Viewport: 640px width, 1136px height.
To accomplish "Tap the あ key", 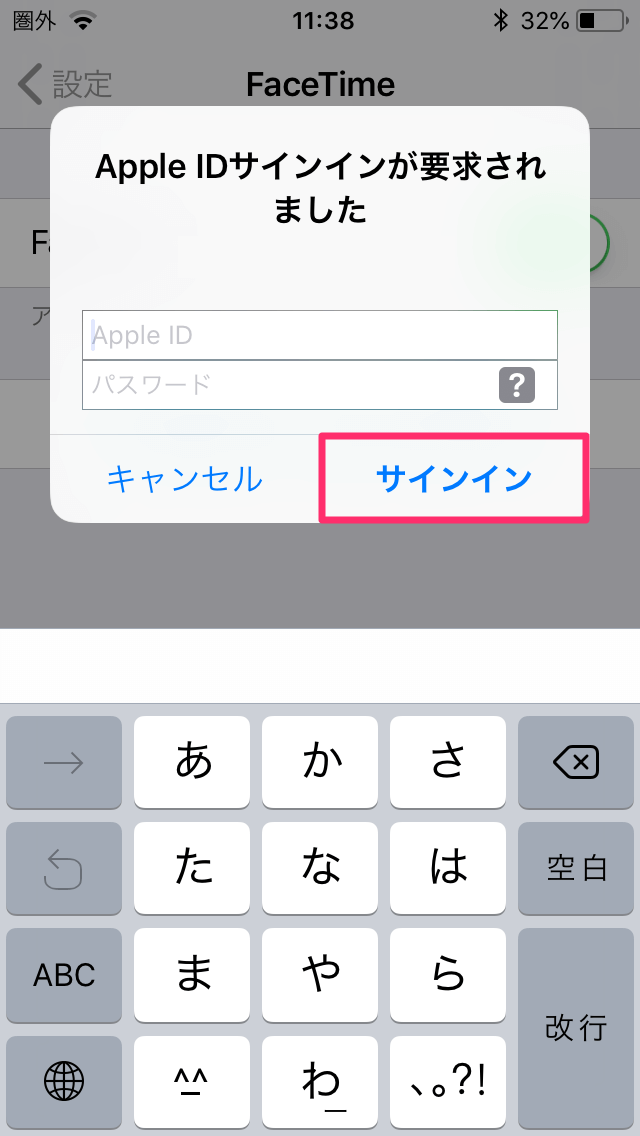I will pyautogui.click(x=192, y=763).
